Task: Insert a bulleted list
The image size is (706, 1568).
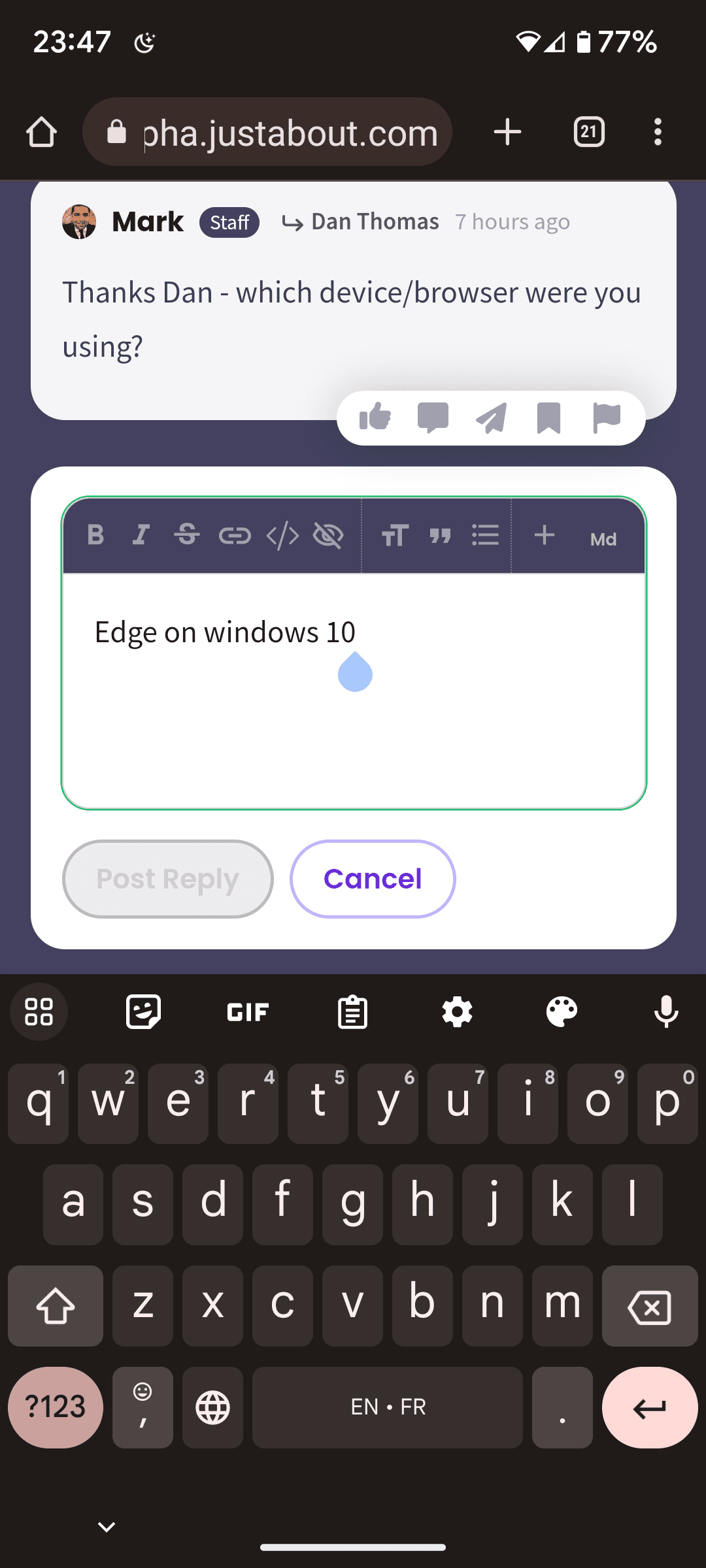Action: click(485, 536)
